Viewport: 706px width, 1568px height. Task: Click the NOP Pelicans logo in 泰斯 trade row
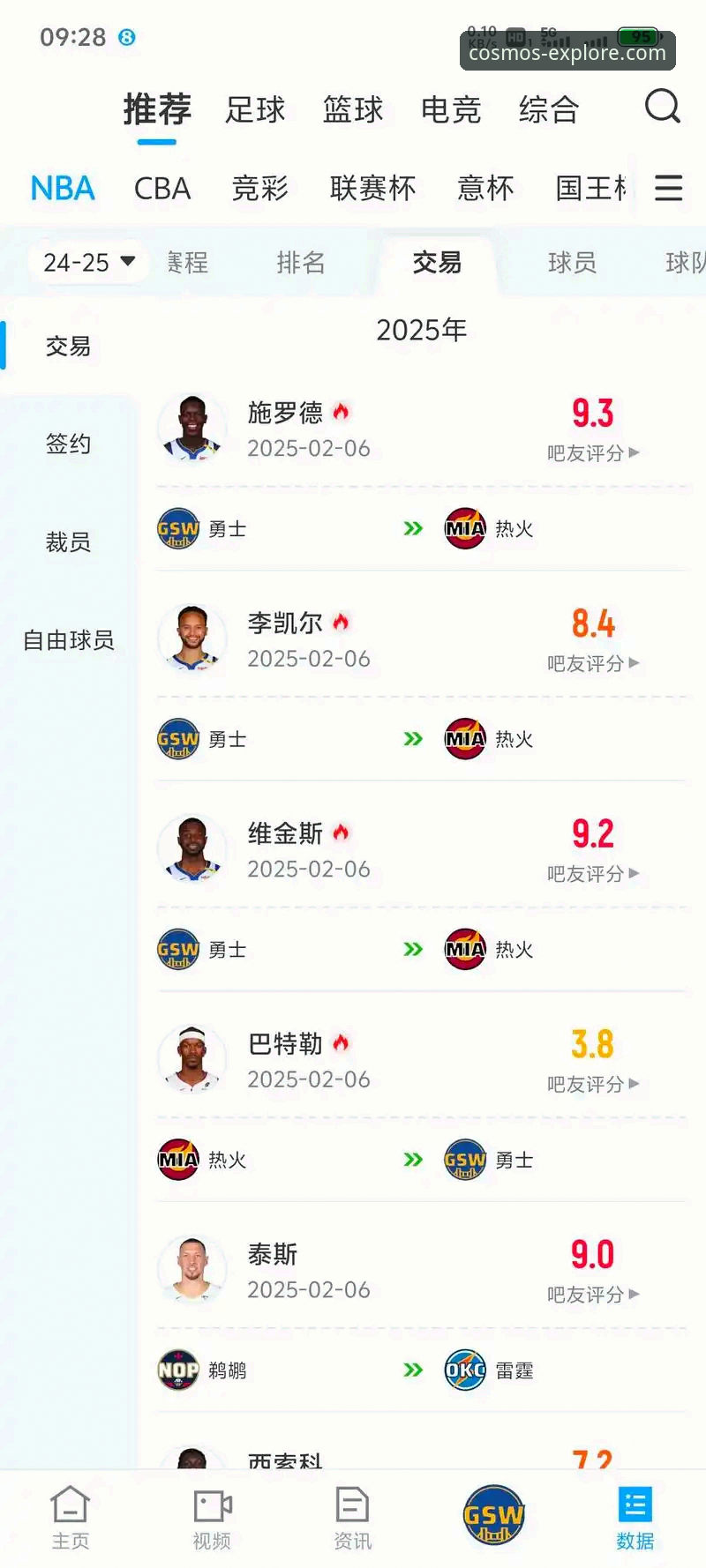(177, 1370)
